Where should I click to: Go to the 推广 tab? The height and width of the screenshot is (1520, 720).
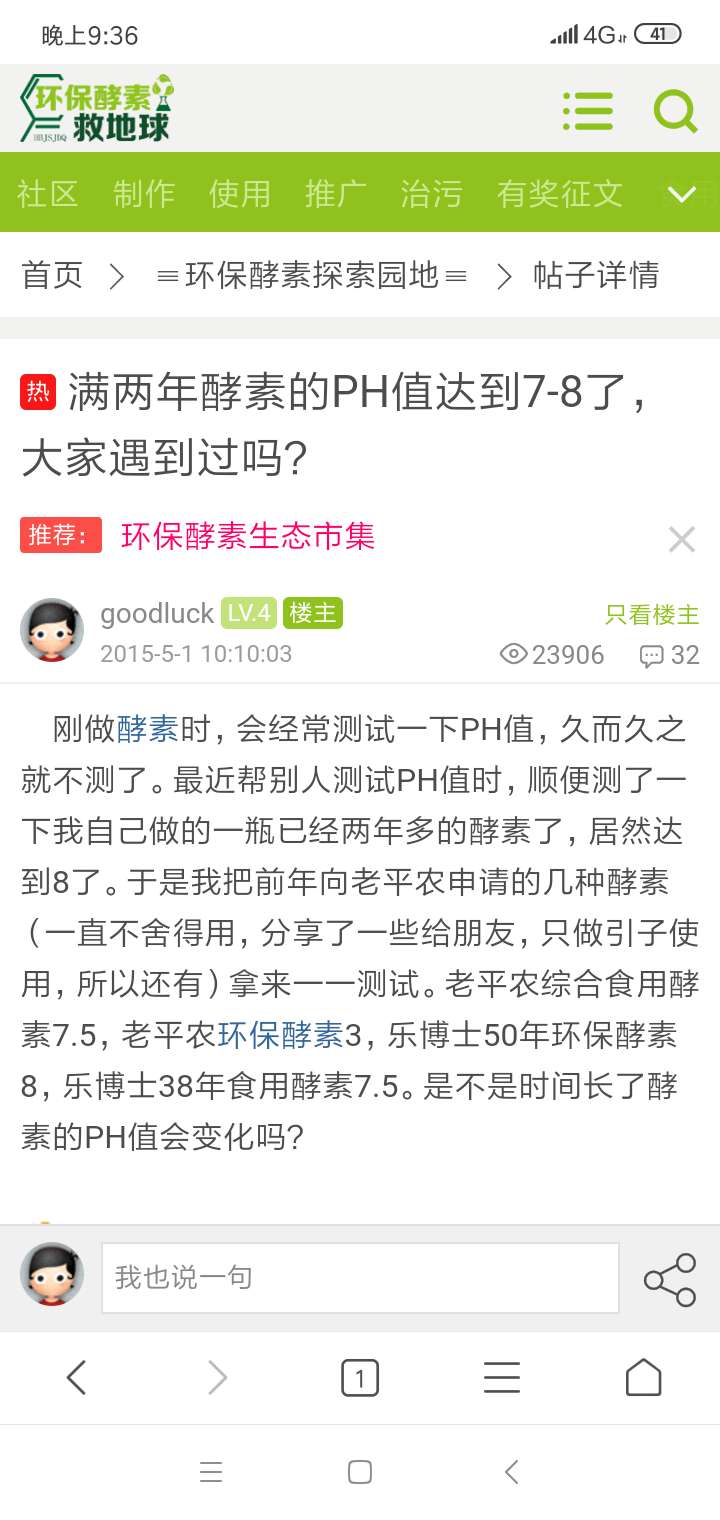(x=336, y=193)
